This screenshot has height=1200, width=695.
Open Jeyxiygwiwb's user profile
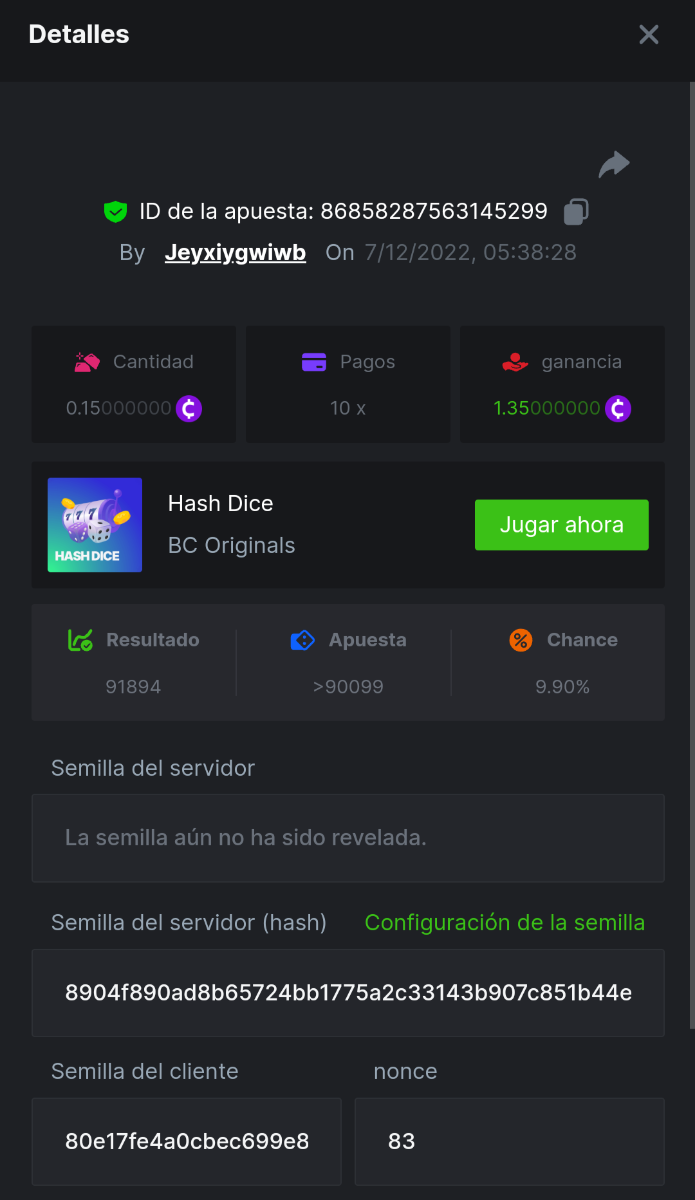tap(235, 253)
